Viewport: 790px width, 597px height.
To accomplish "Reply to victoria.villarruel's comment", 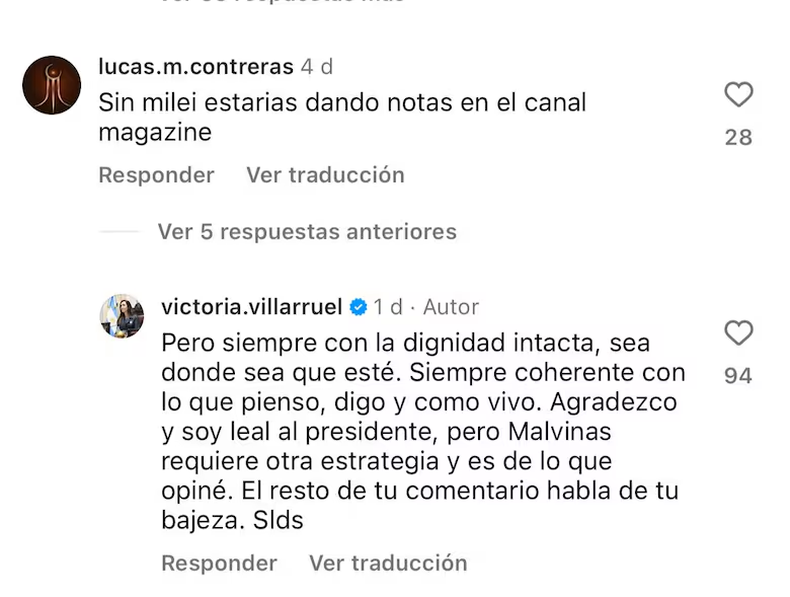I will click(x=219, y=563).
